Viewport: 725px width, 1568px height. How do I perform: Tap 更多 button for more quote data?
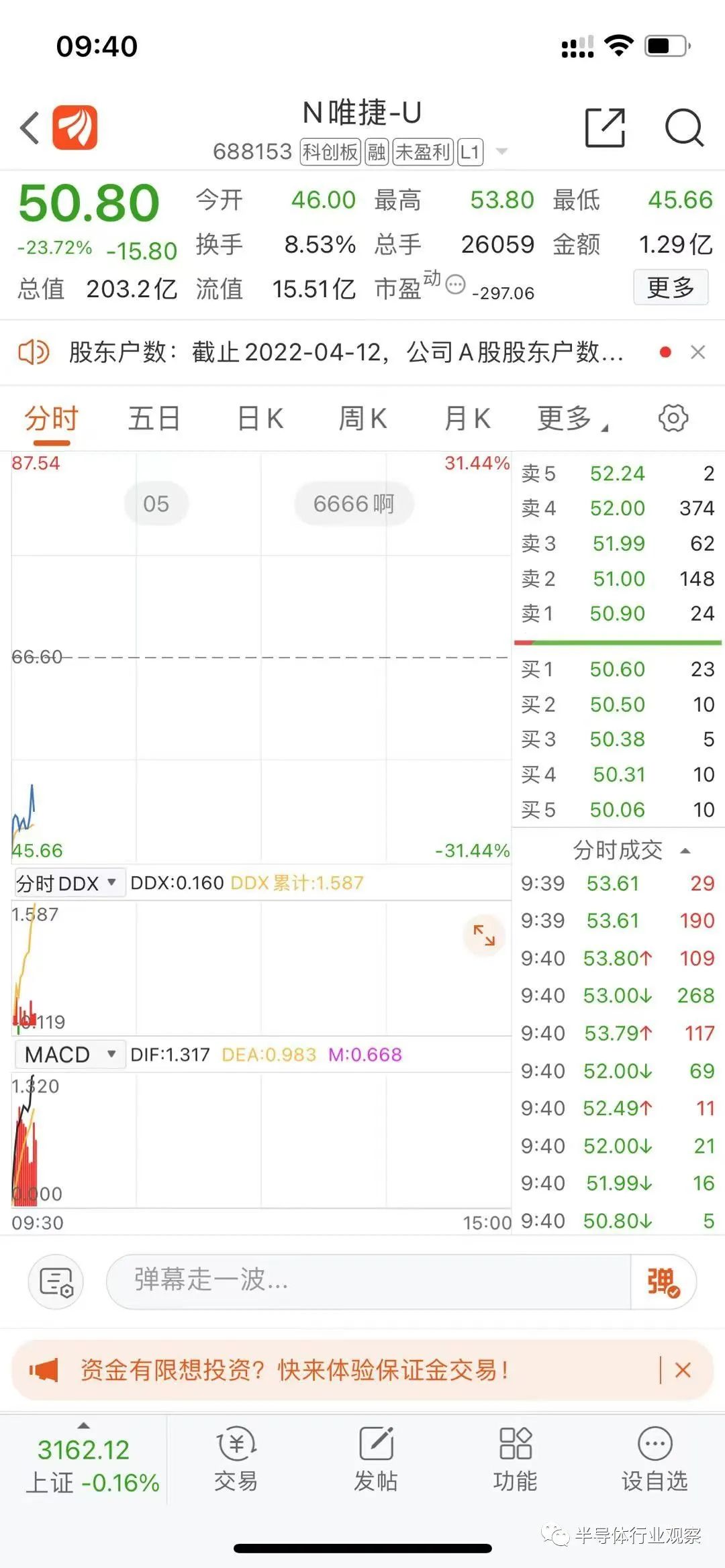tap(670, 288)
